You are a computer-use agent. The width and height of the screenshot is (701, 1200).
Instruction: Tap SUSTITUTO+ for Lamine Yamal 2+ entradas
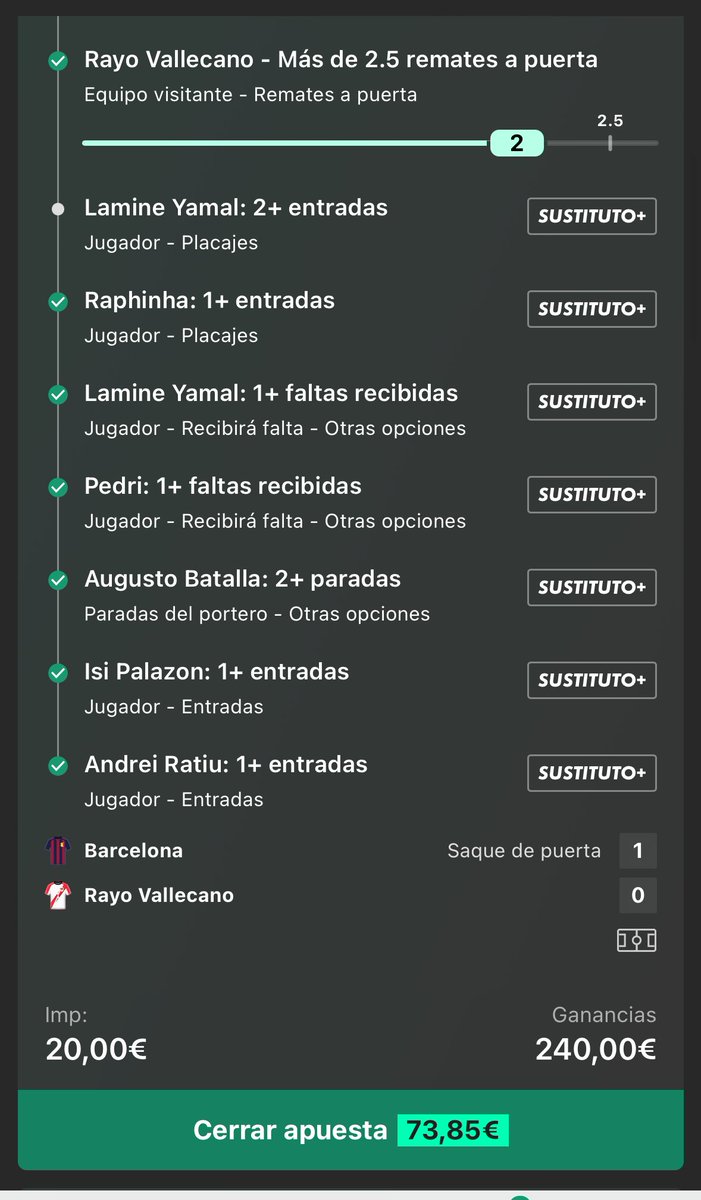coord(592,216)
